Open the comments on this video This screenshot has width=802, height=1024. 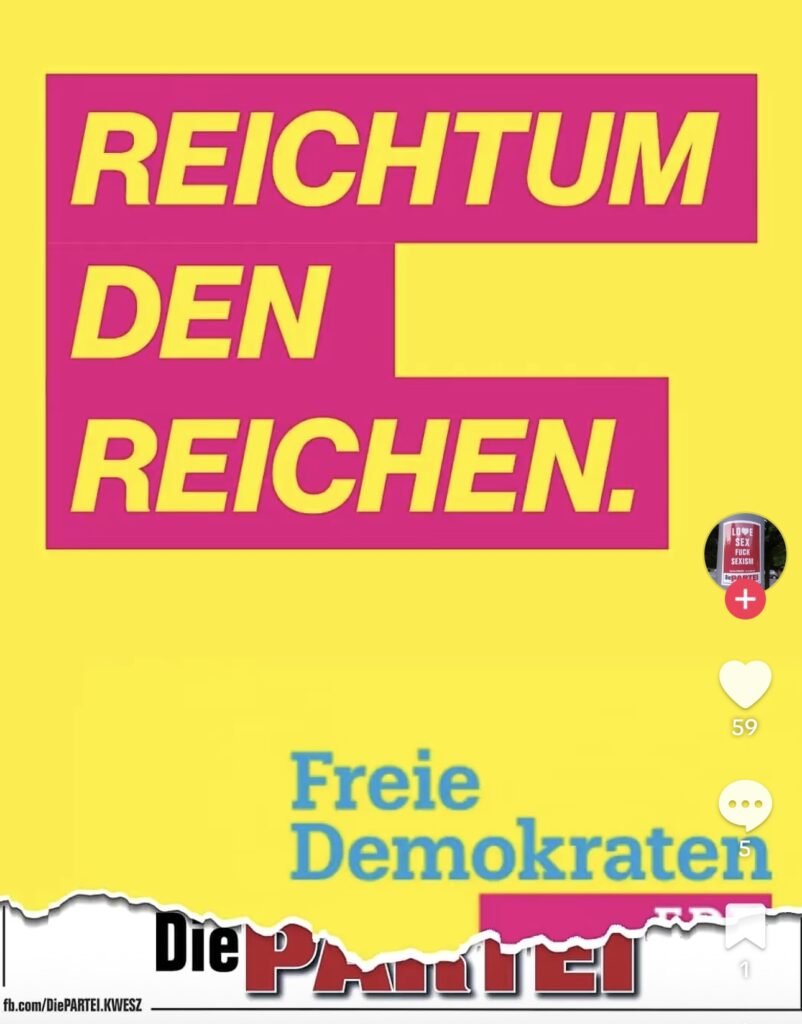tap(745, 806)
